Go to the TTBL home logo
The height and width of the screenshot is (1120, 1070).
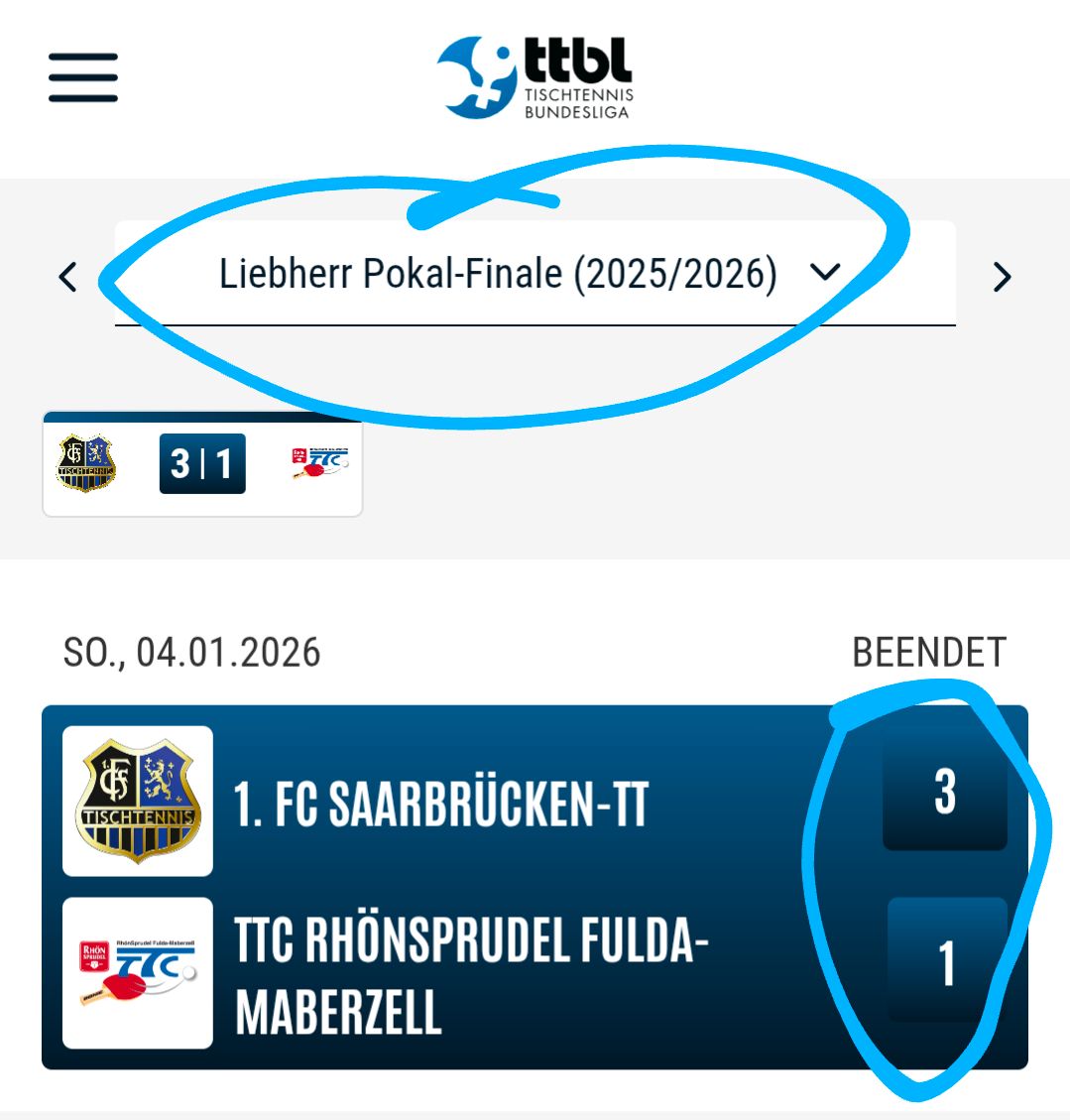(x=535, y=77)
